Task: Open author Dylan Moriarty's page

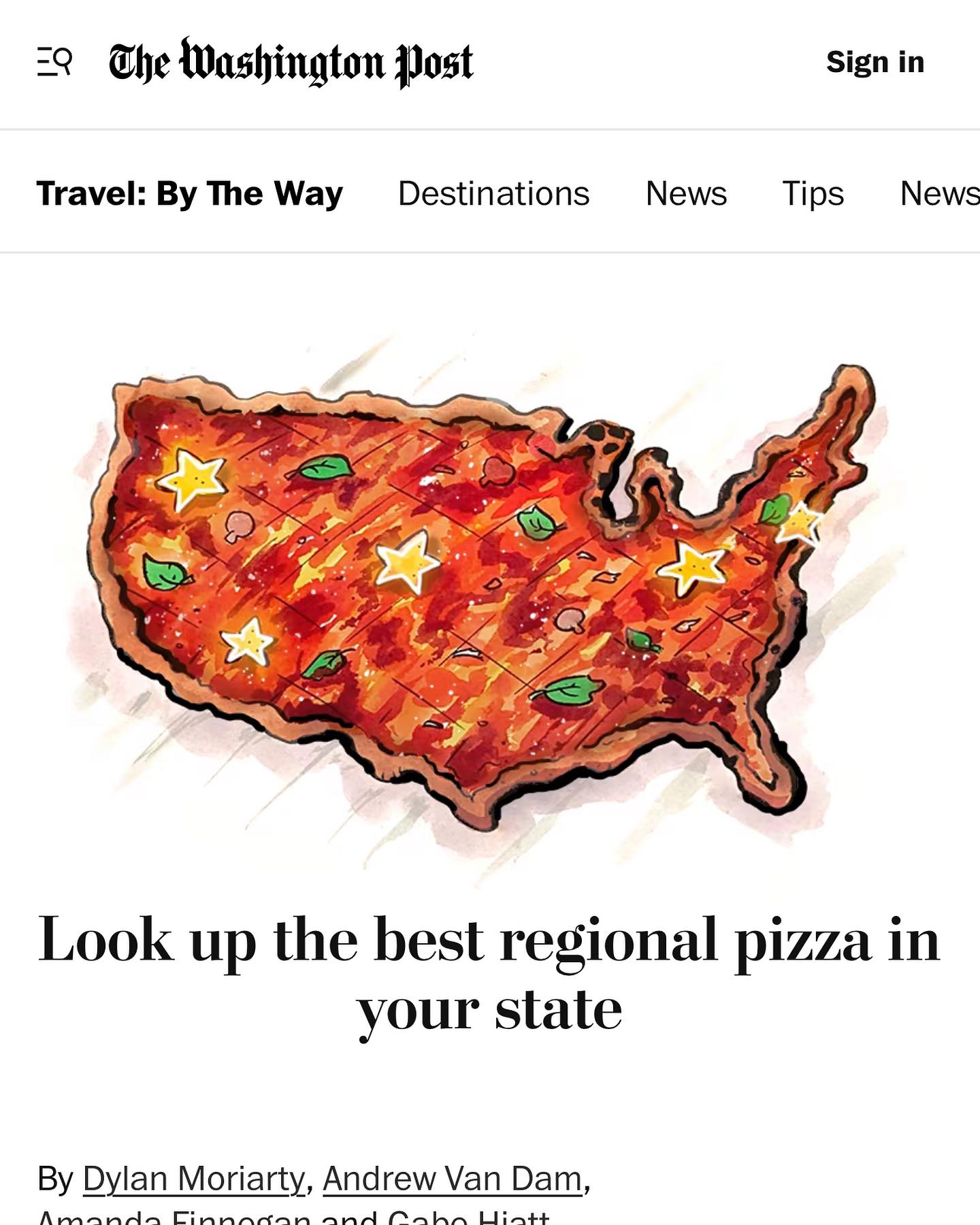Action: pos(194,1179)
